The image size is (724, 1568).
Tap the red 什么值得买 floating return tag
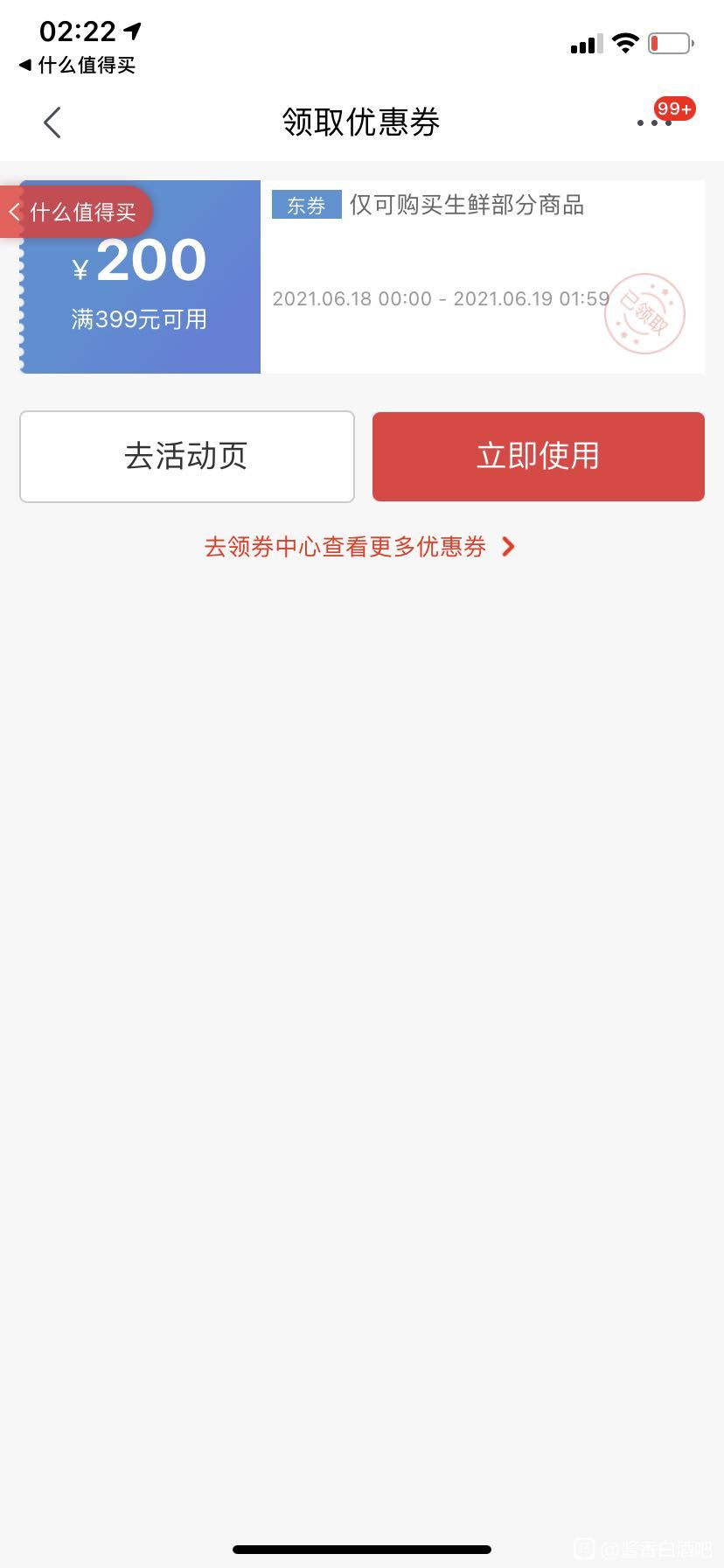pos(76,212)
